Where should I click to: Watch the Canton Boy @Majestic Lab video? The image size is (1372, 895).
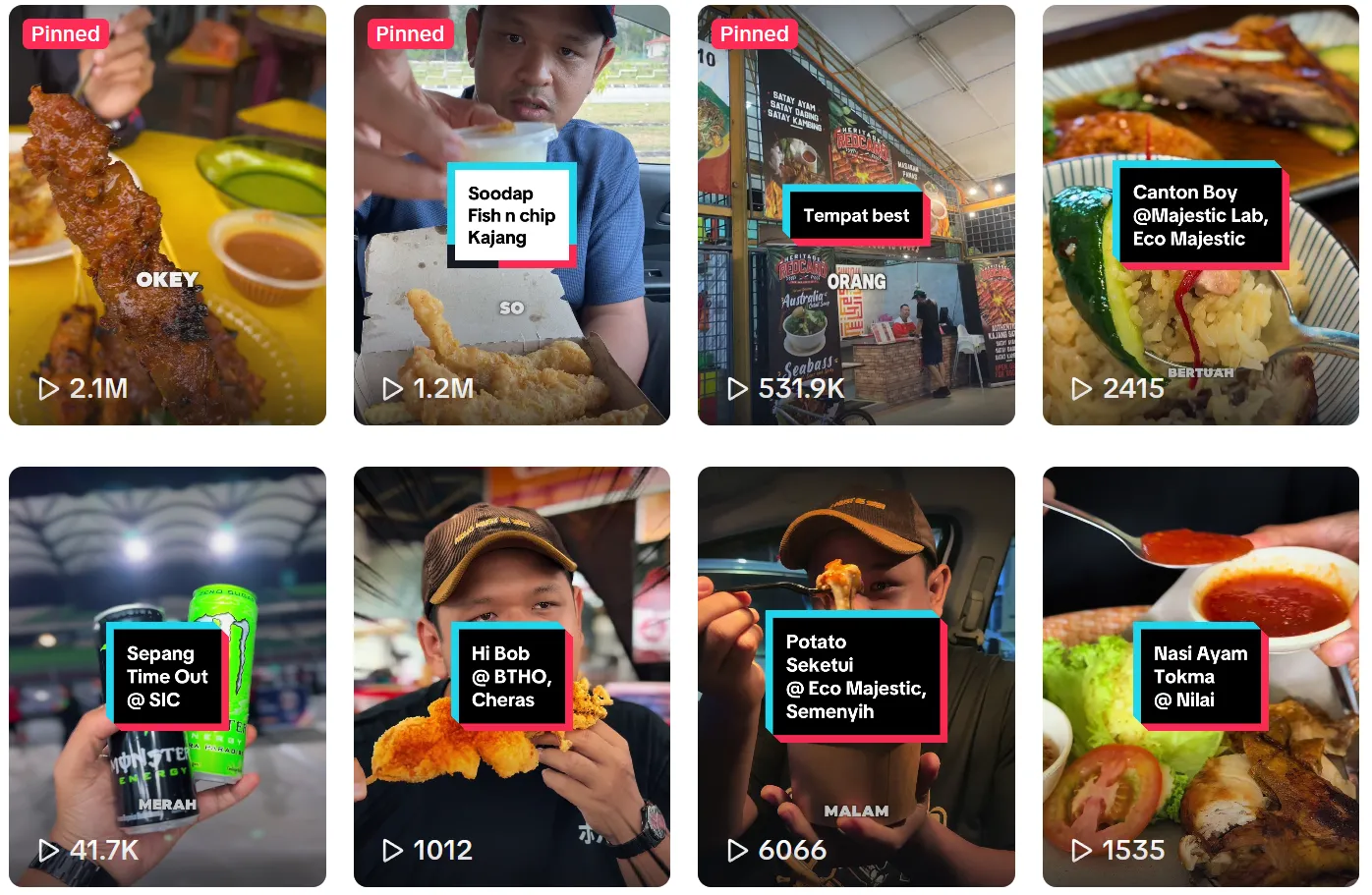(x=1200, y=215)
